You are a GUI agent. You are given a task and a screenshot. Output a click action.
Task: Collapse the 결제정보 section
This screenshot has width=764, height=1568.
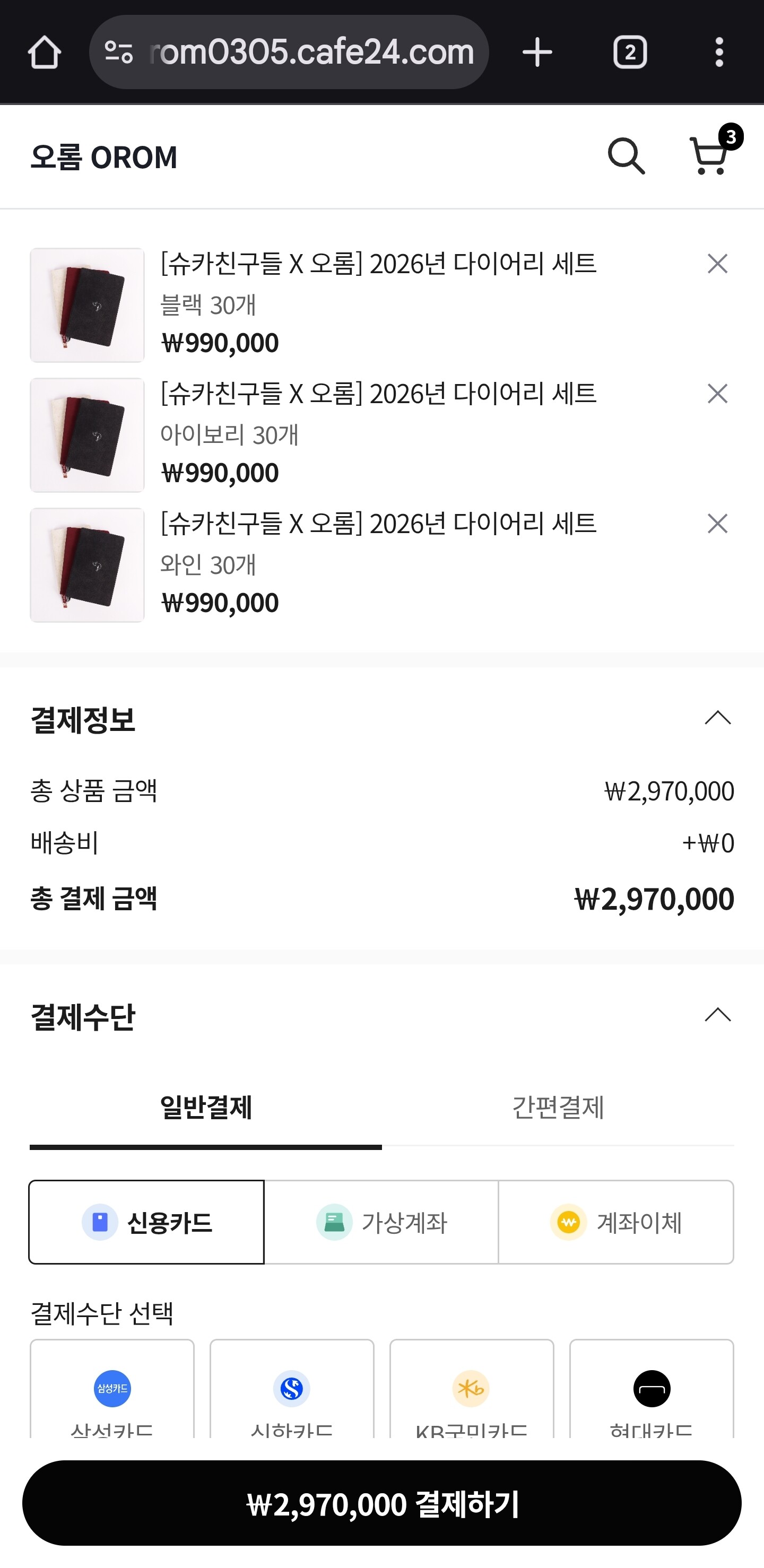(x=717, y=718)
